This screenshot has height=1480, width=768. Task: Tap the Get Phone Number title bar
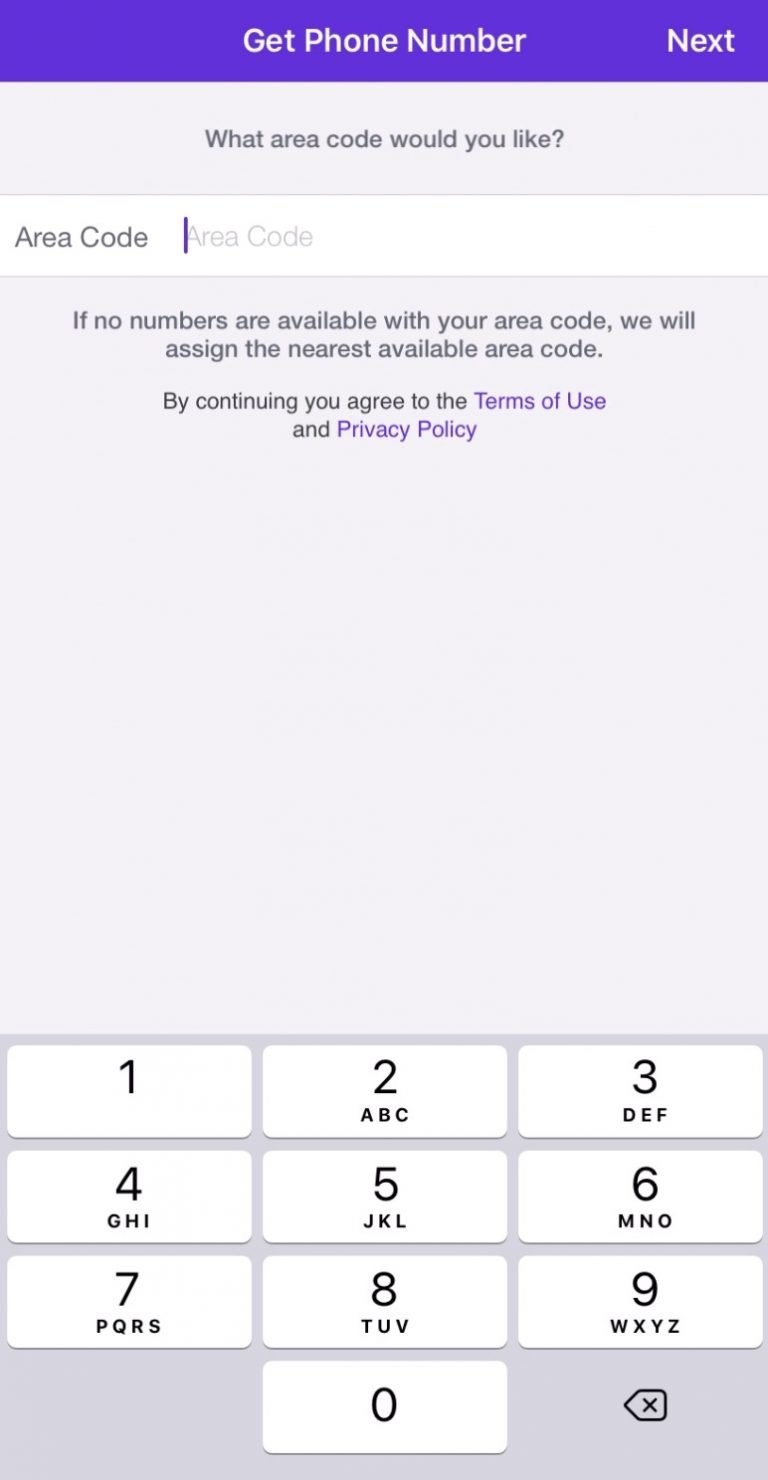[384, 40]
